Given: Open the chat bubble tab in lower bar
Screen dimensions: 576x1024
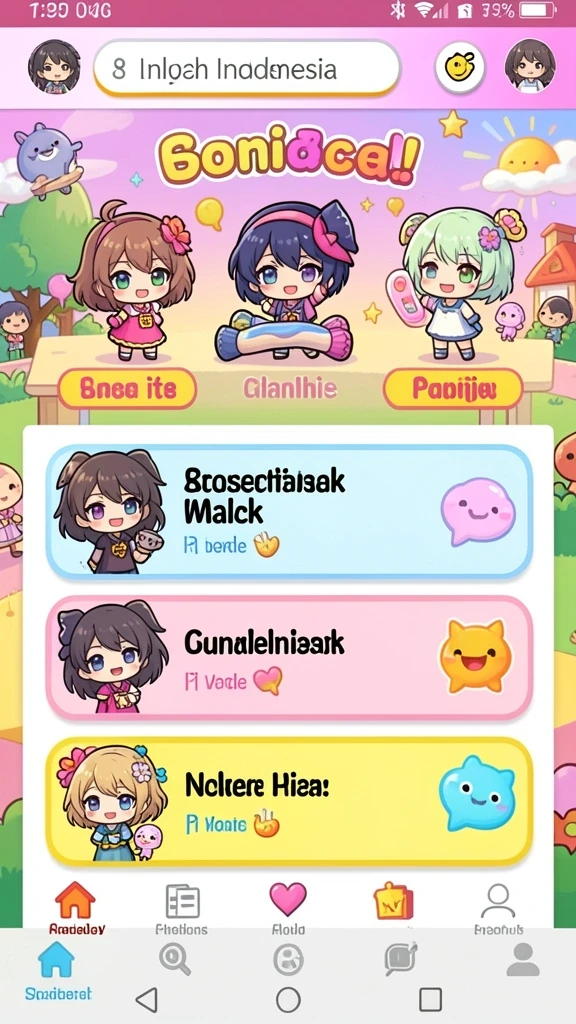Looking at the screenshot, I should [x=401, y=958].
